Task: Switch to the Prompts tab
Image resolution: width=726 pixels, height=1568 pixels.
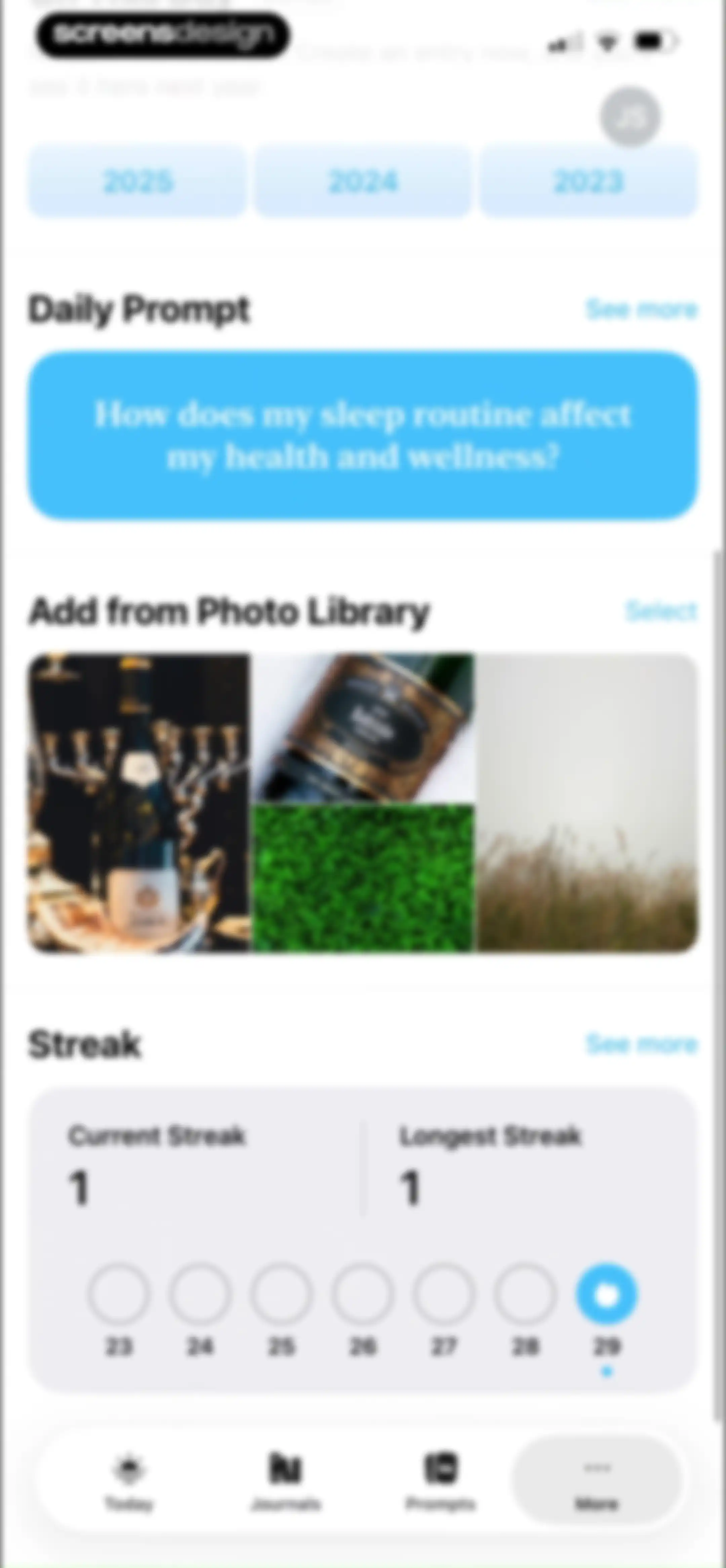Action: 441,1482
